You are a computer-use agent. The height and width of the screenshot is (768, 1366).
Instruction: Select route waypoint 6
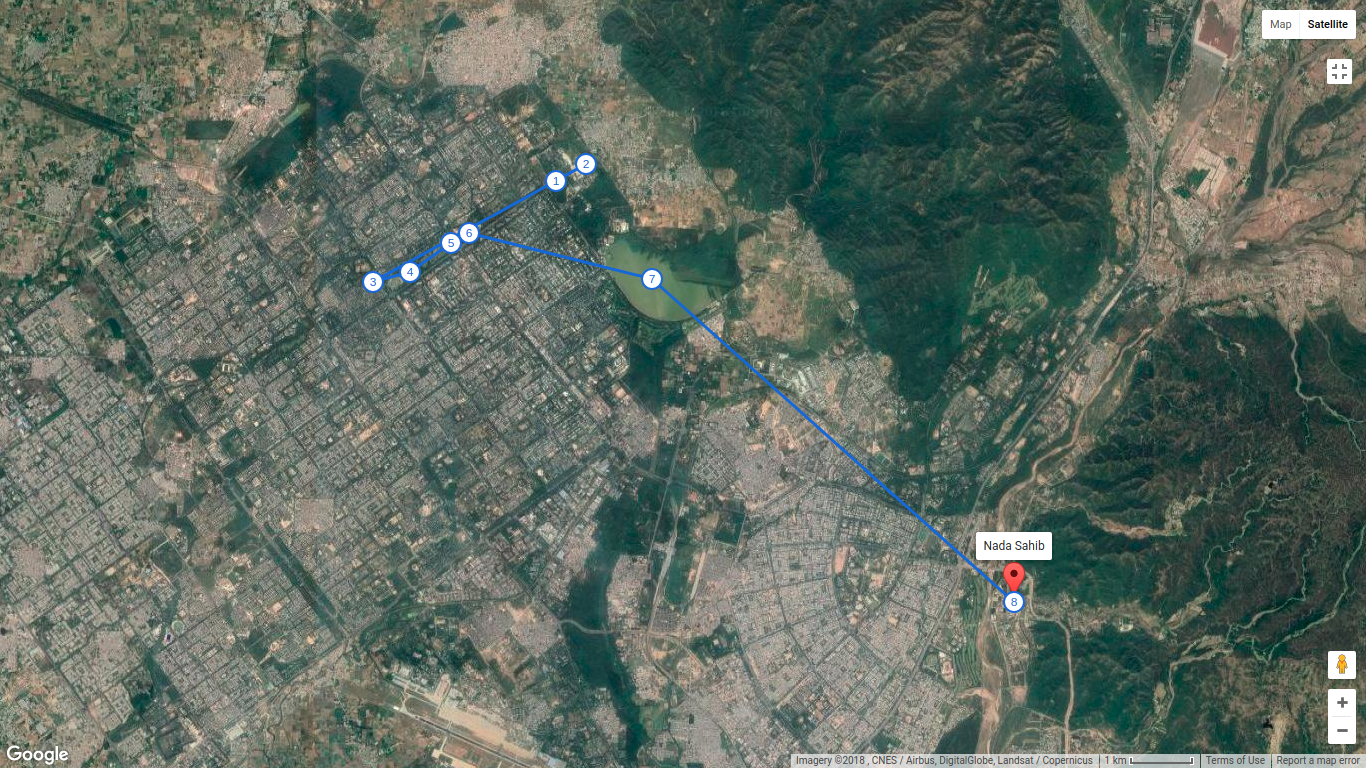pyautogui.click(x=469, y=233)
